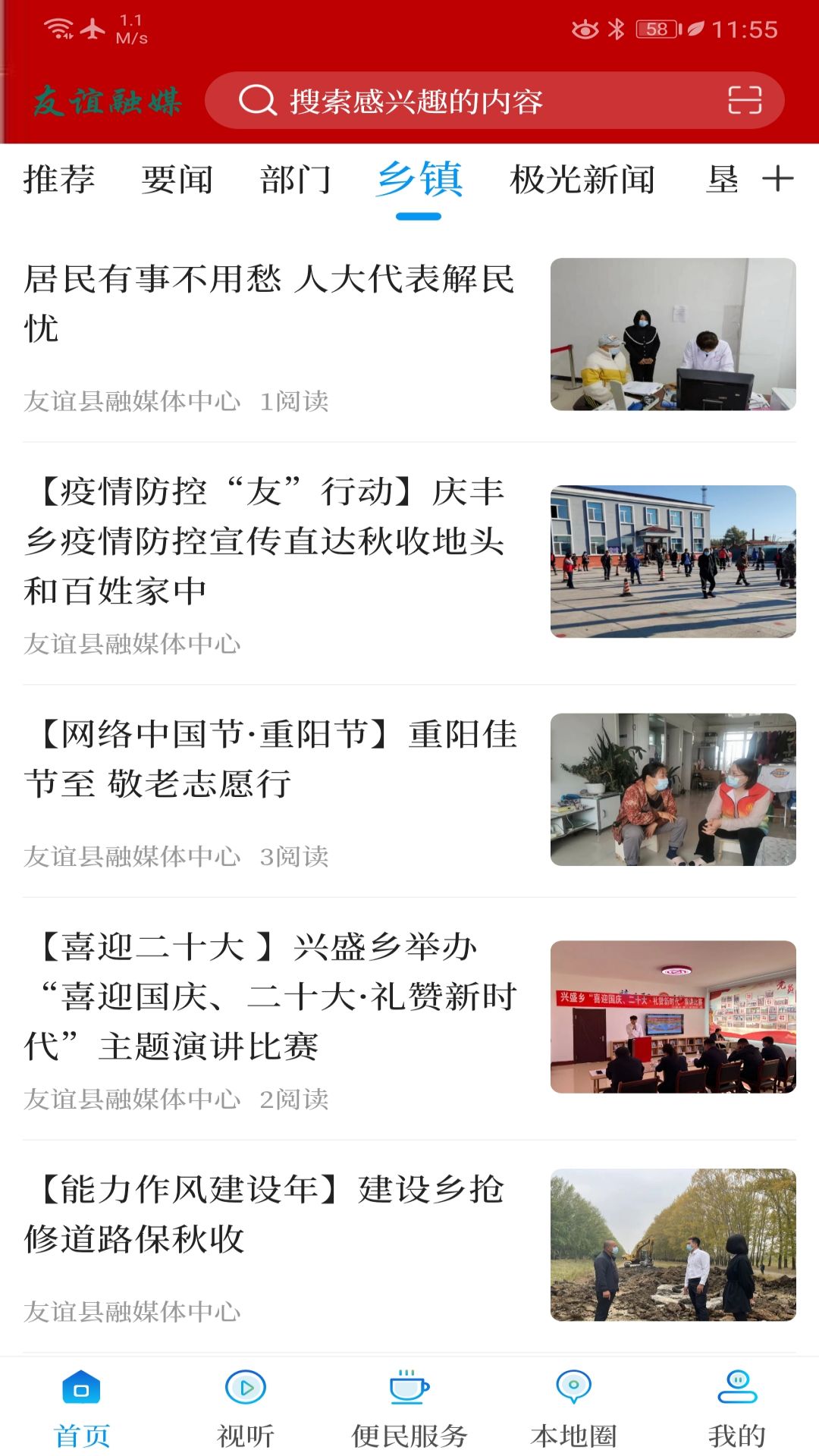819x1456 pixels.
Task: Open the 极光新闻 tab
Action: 582,180
